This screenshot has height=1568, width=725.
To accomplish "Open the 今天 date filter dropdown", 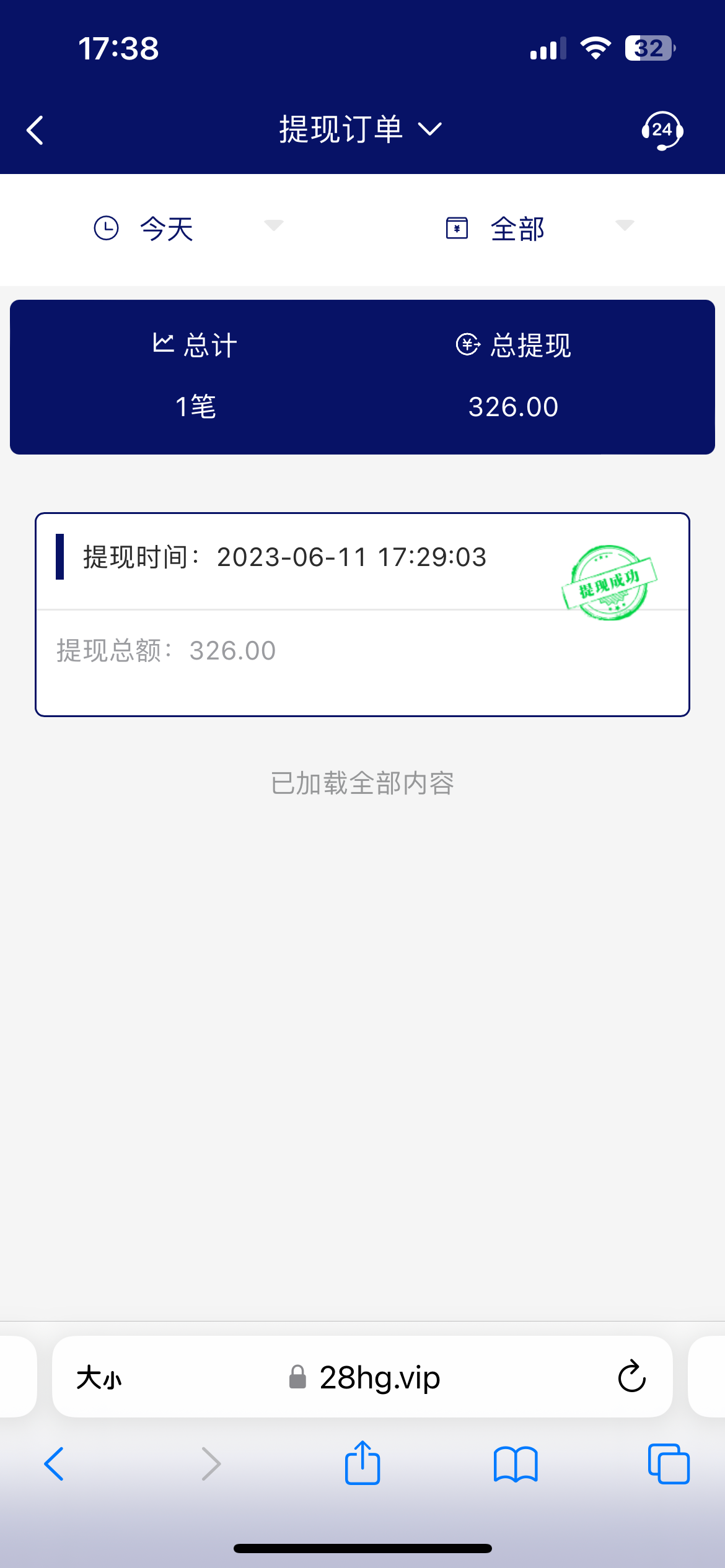I will [x=273, y=228].
